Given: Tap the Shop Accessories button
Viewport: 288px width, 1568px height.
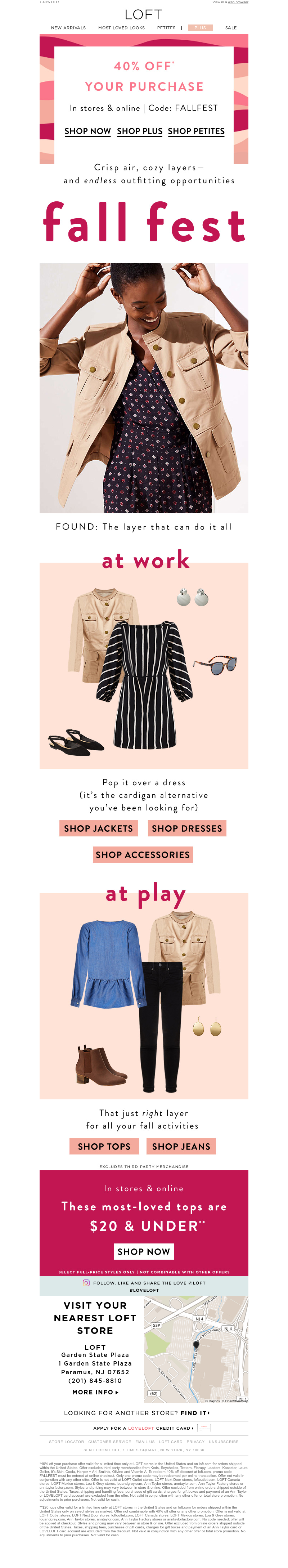Looking at the screenshot, I should (x=143, y=854).
